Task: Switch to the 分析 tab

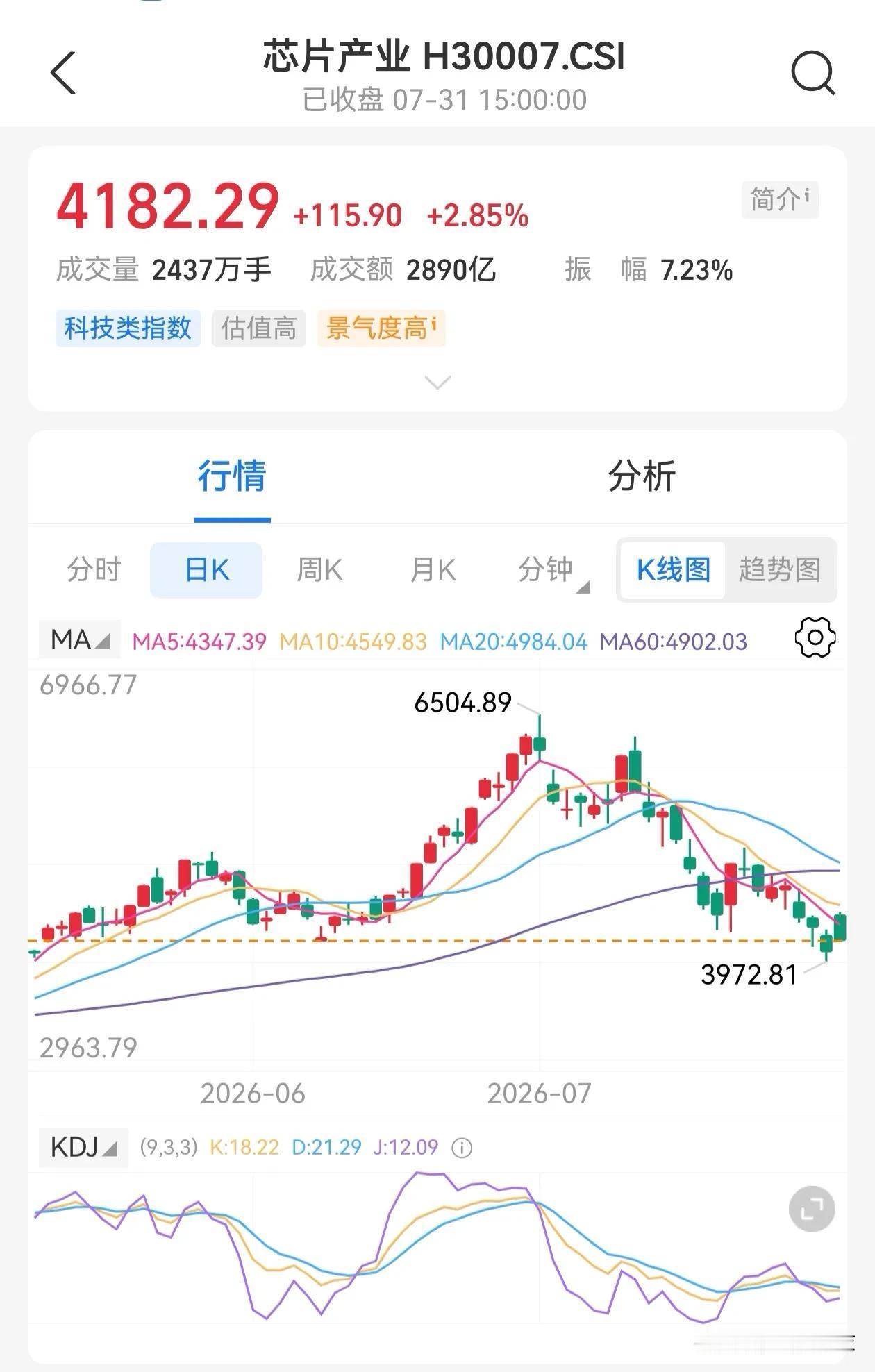Action: (x=642, y=476)
